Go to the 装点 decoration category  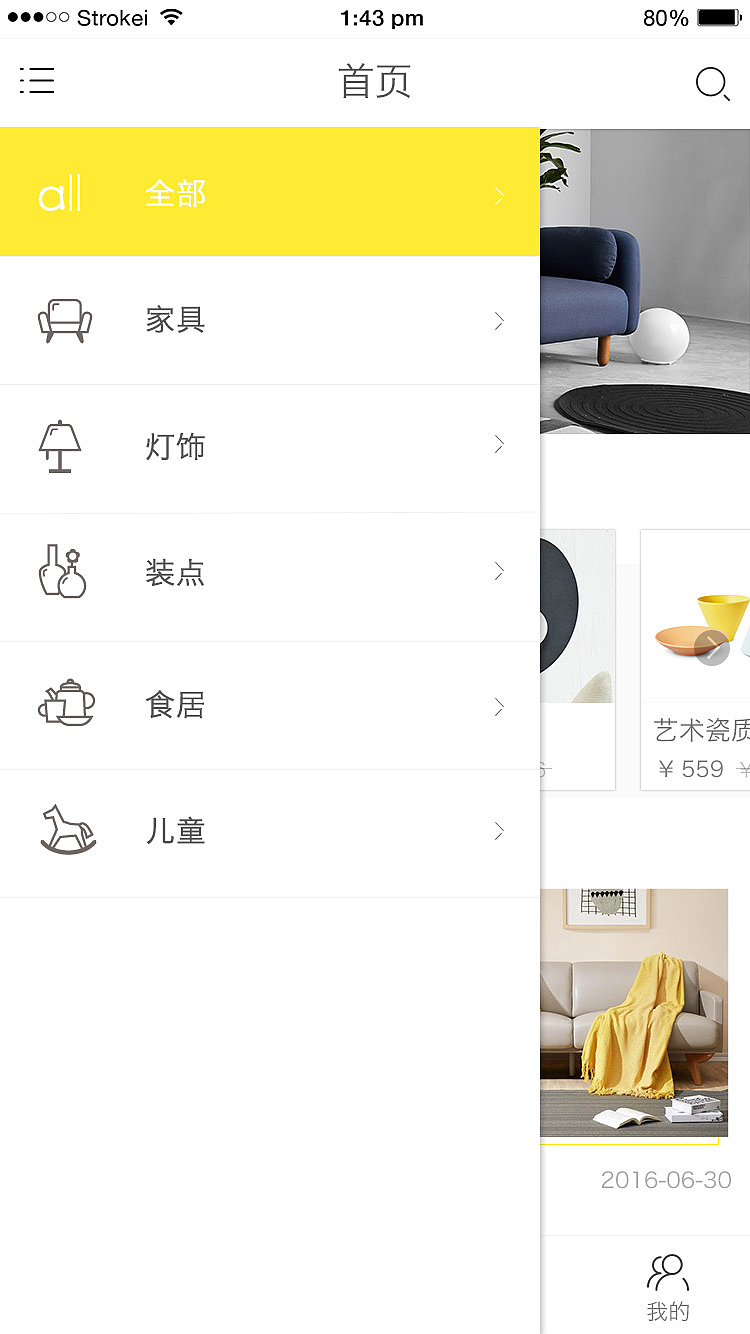[x=270, y=574]
